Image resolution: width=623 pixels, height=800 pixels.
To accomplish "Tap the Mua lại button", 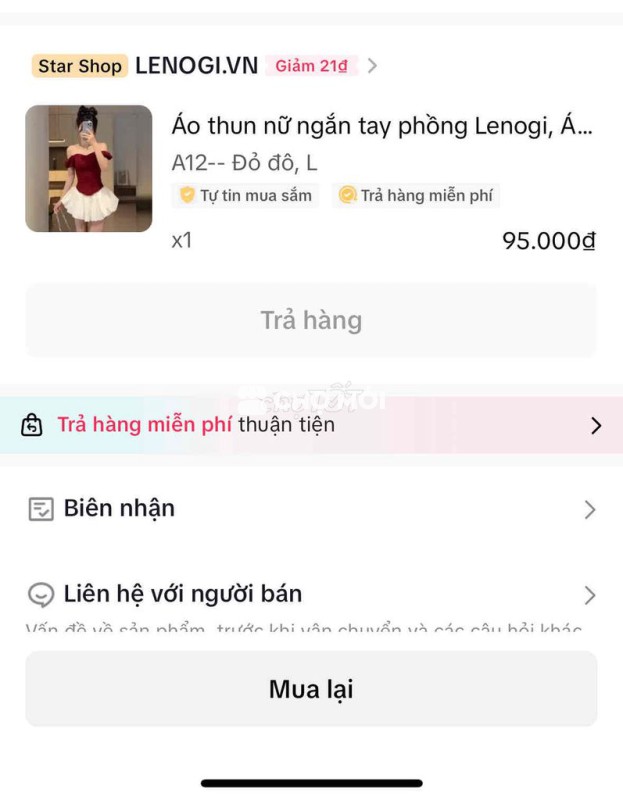I will [x=311, y=689].
